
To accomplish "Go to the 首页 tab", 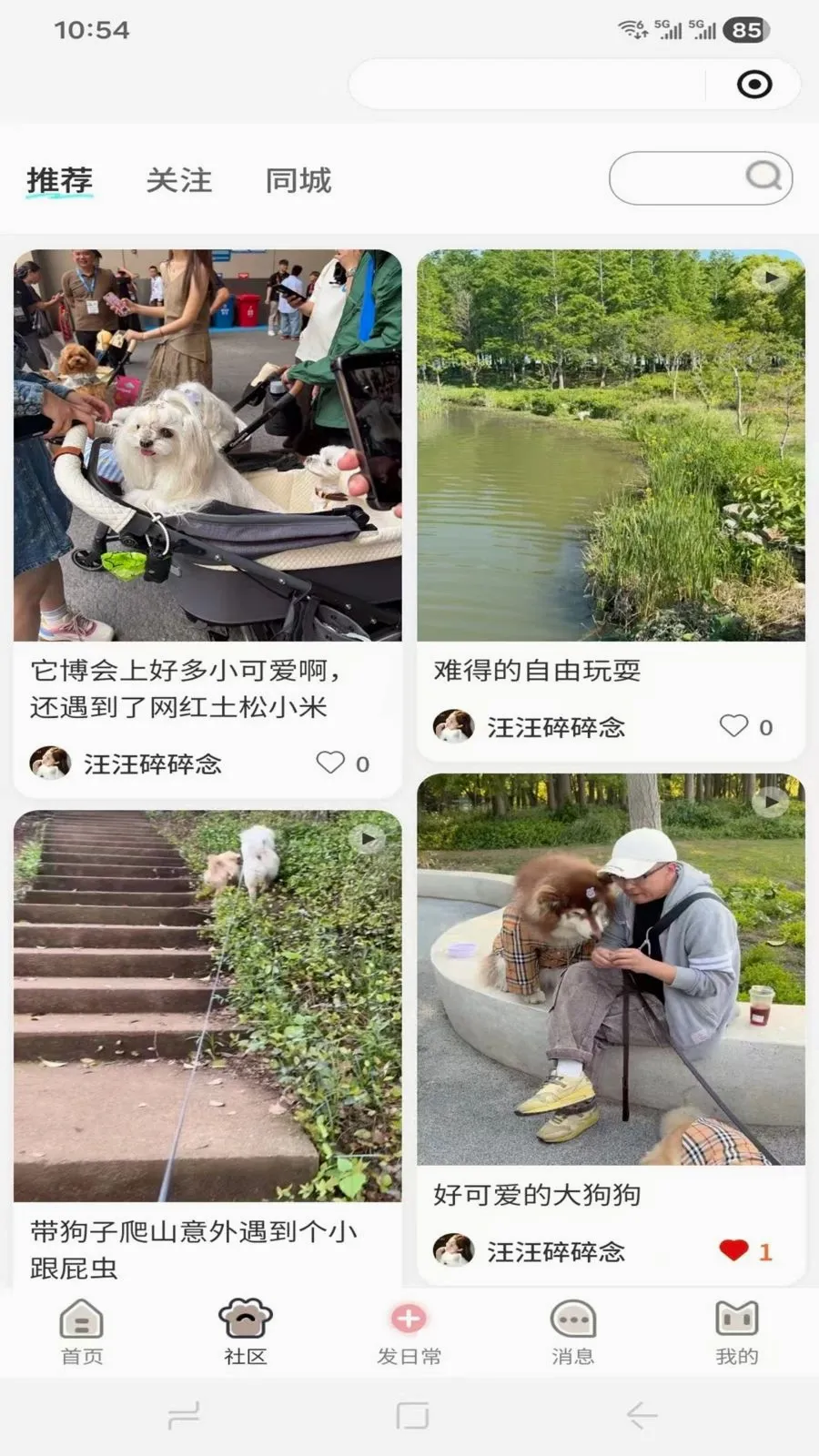I will (x=82, y=1332).
